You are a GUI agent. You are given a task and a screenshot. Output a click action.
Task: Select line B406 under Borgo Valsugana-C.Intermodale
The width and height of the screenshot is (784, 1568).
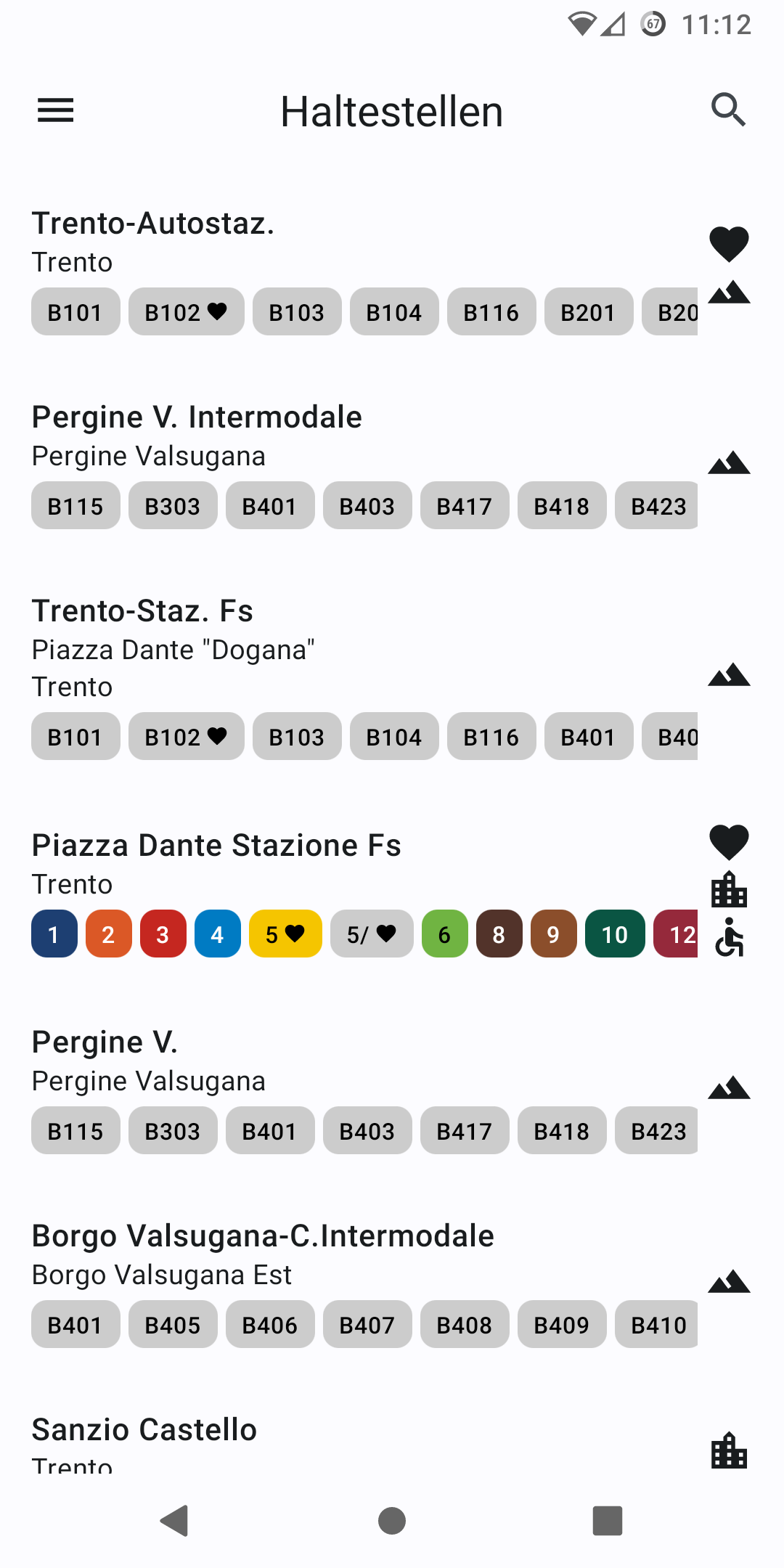tap(270, 1325)
